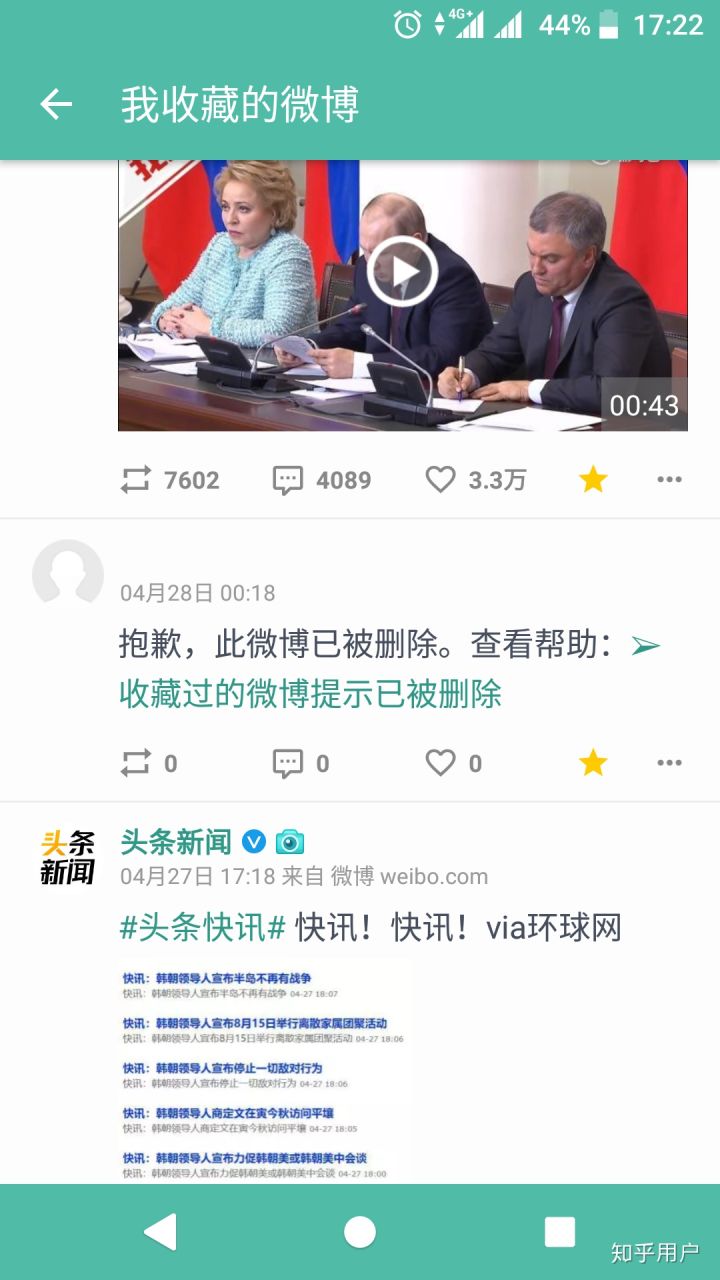This screenshot has width=720, height=1280.
Task: View the 头条新闻 post's attached image
Action: tap(265, 1072)
